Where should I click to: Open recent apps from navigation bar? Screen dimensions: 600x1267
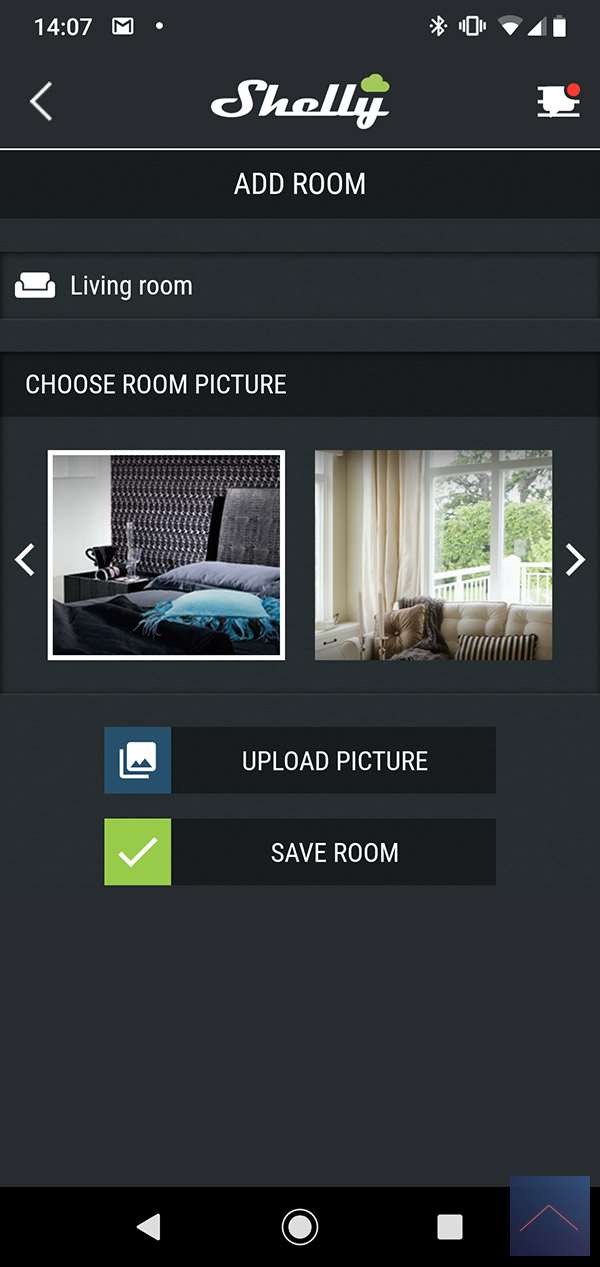pos(450,1226)
